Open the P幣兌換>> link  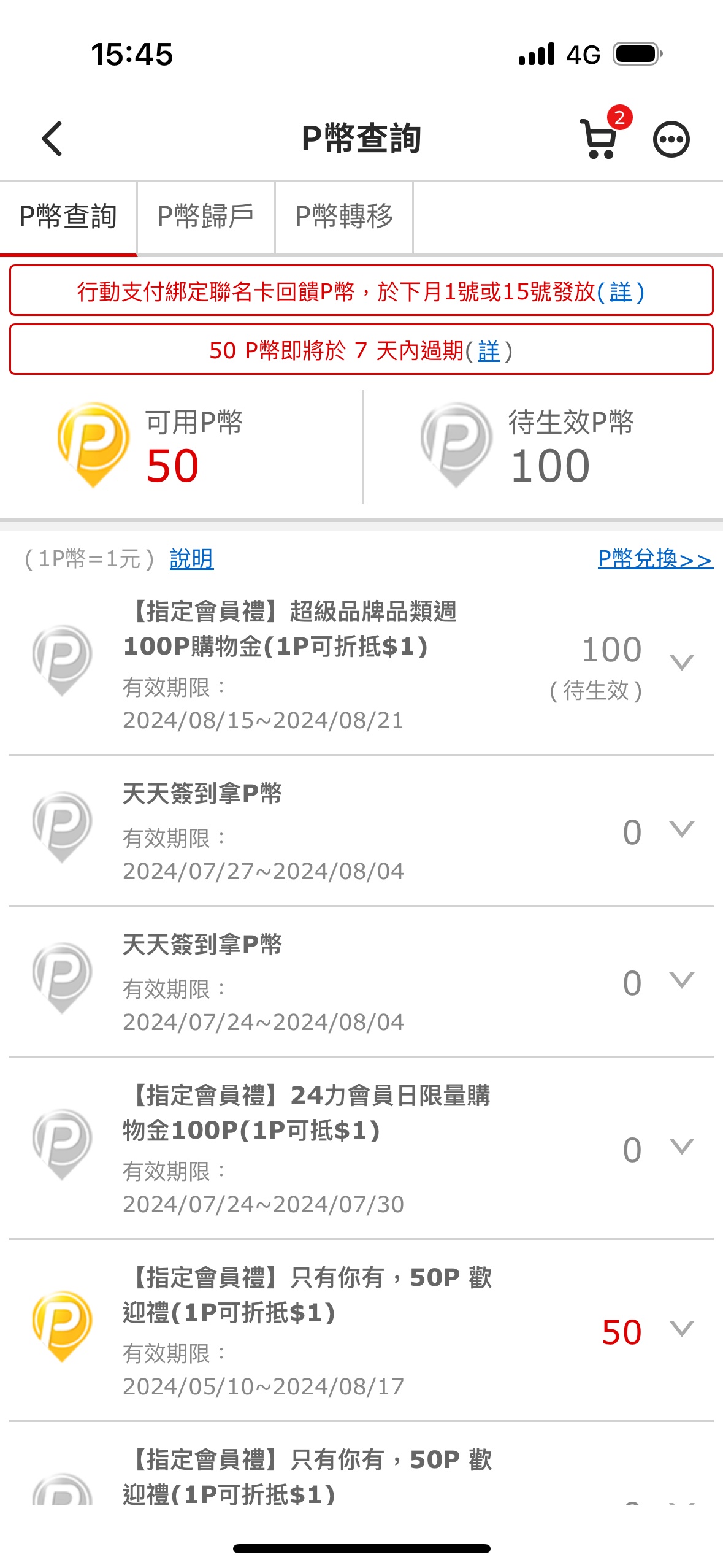(x=655, y=559)
